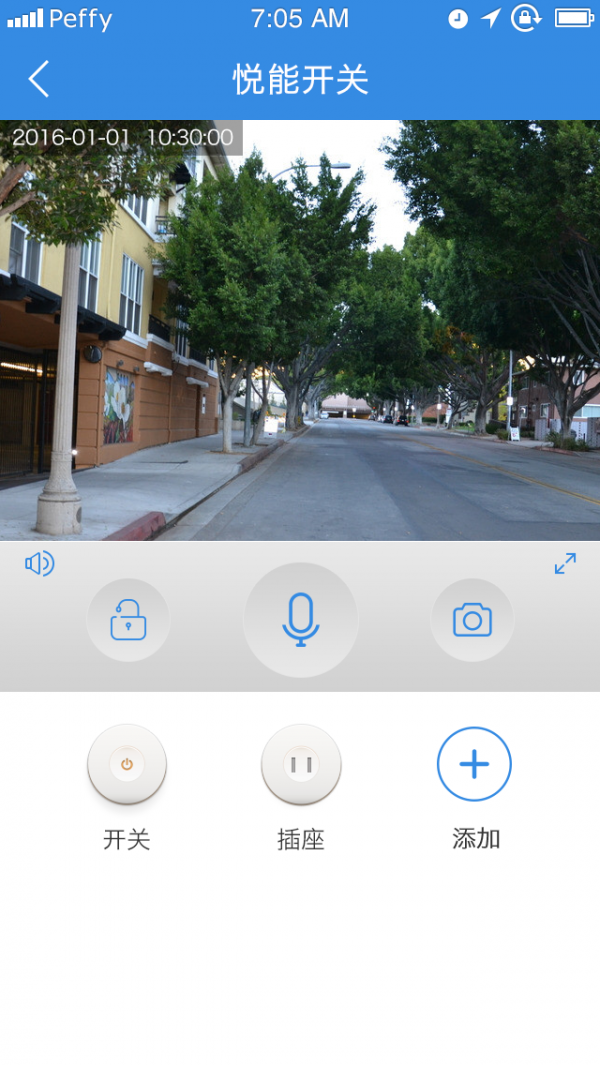Open the 插座 socket device
The height and width of the screenshot is (1065, 600).
click(301, 765)
